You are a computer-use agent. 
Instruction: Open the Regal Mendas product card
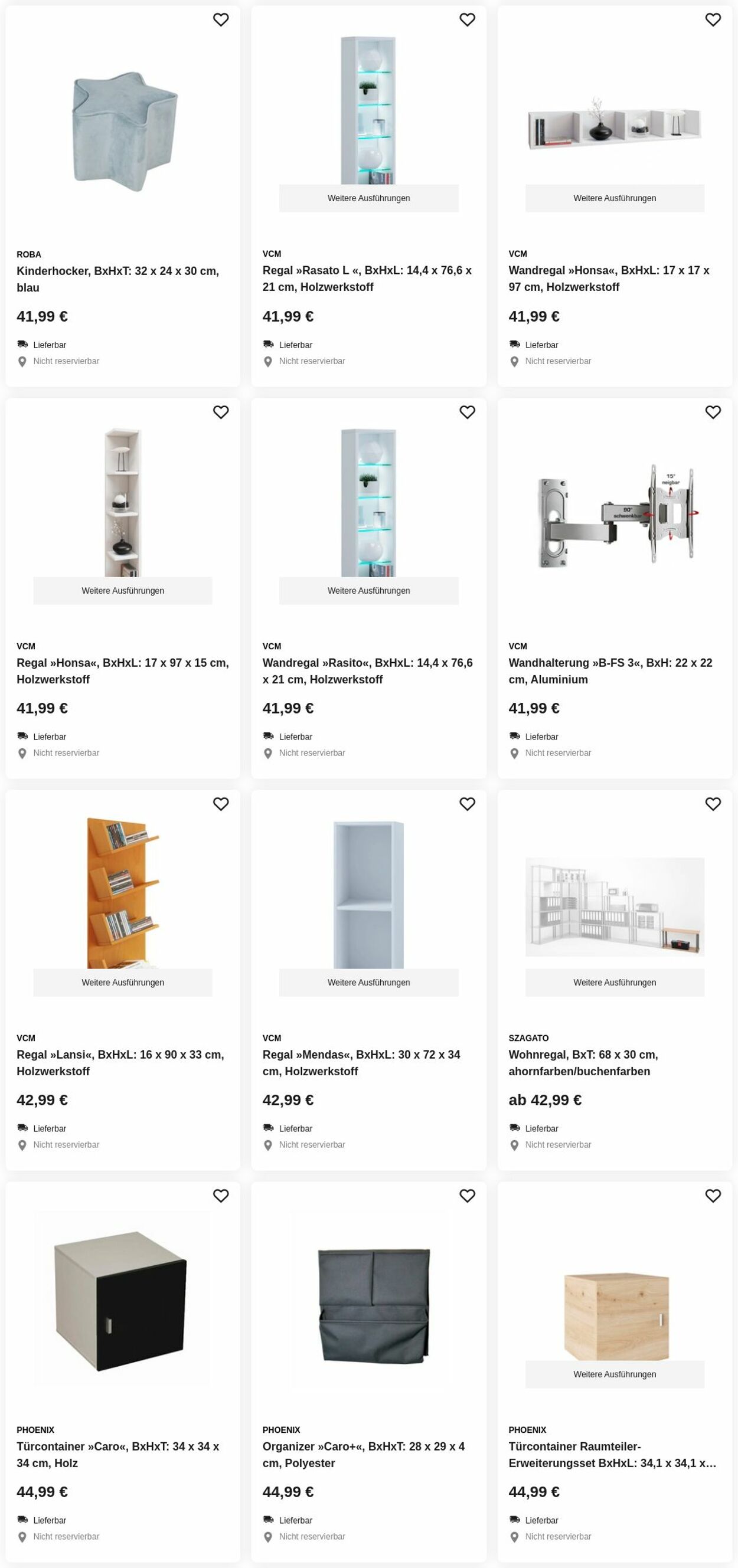(x=361, y=1062)
